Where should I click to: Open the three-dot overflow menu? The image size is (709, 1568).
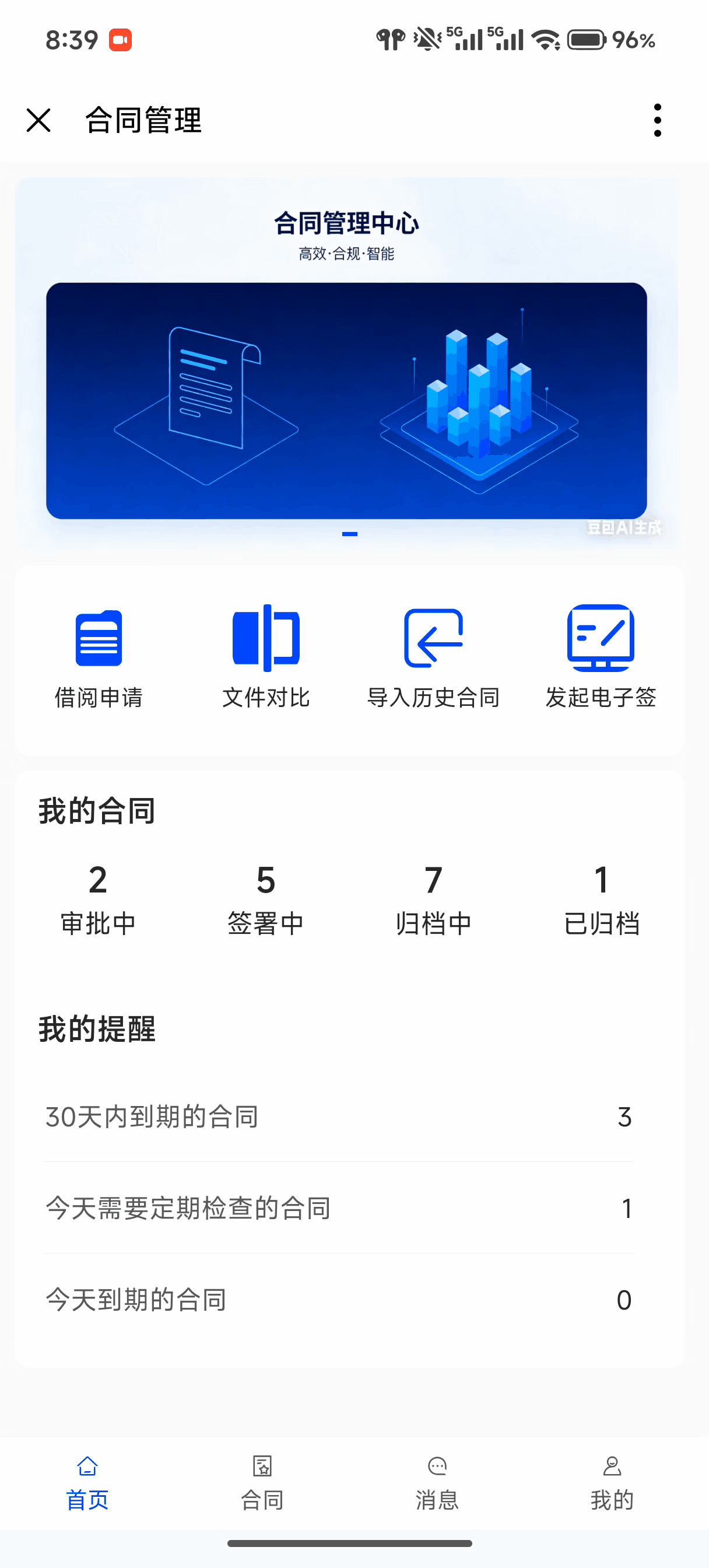pos(657,120)
